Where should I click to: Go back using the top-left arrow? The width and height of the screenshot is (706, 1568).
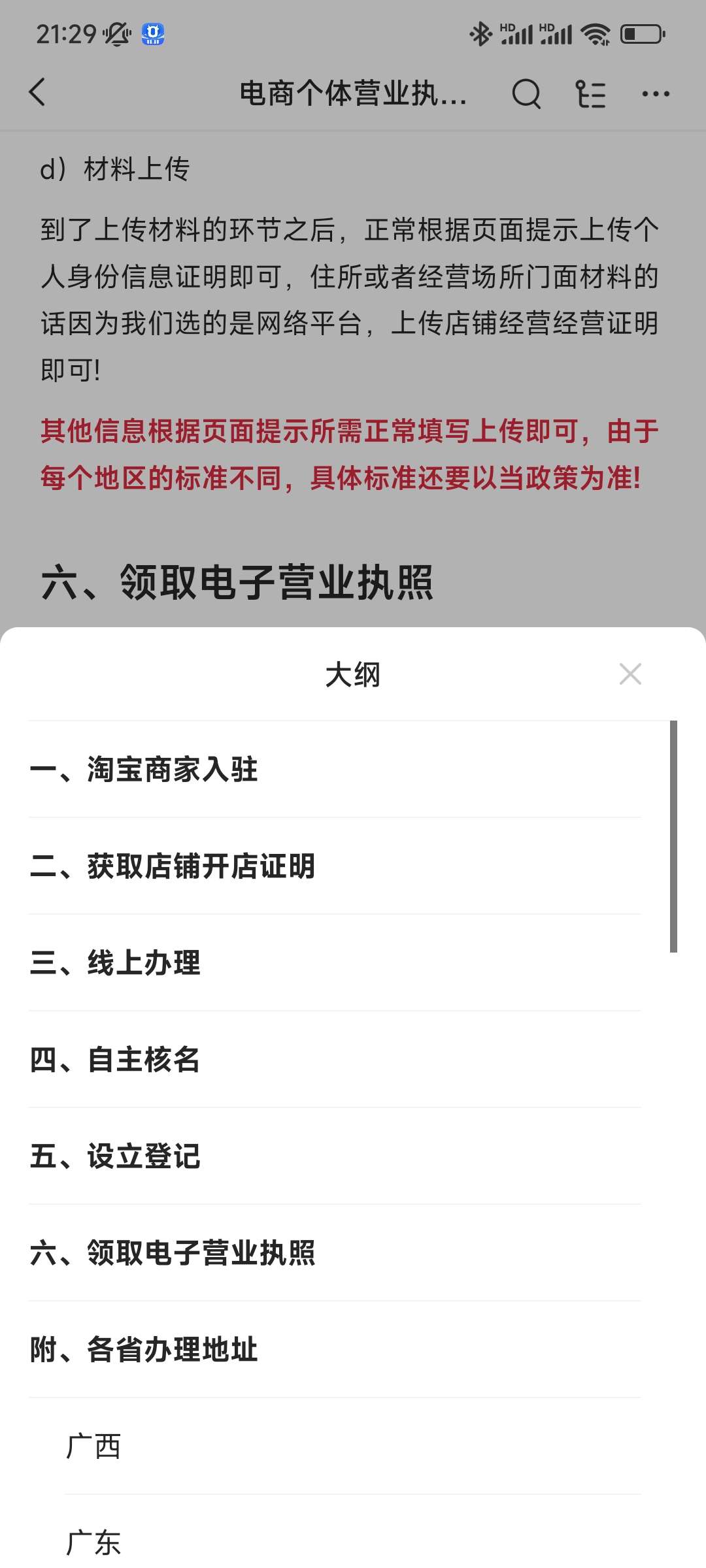[x=38, y=92]
